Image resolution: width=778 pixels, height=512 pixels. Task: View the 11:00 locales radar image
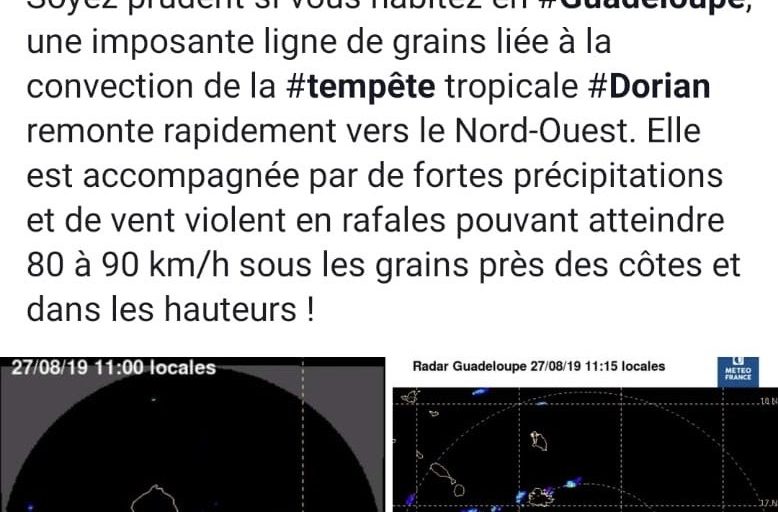(x=192, y=436)
